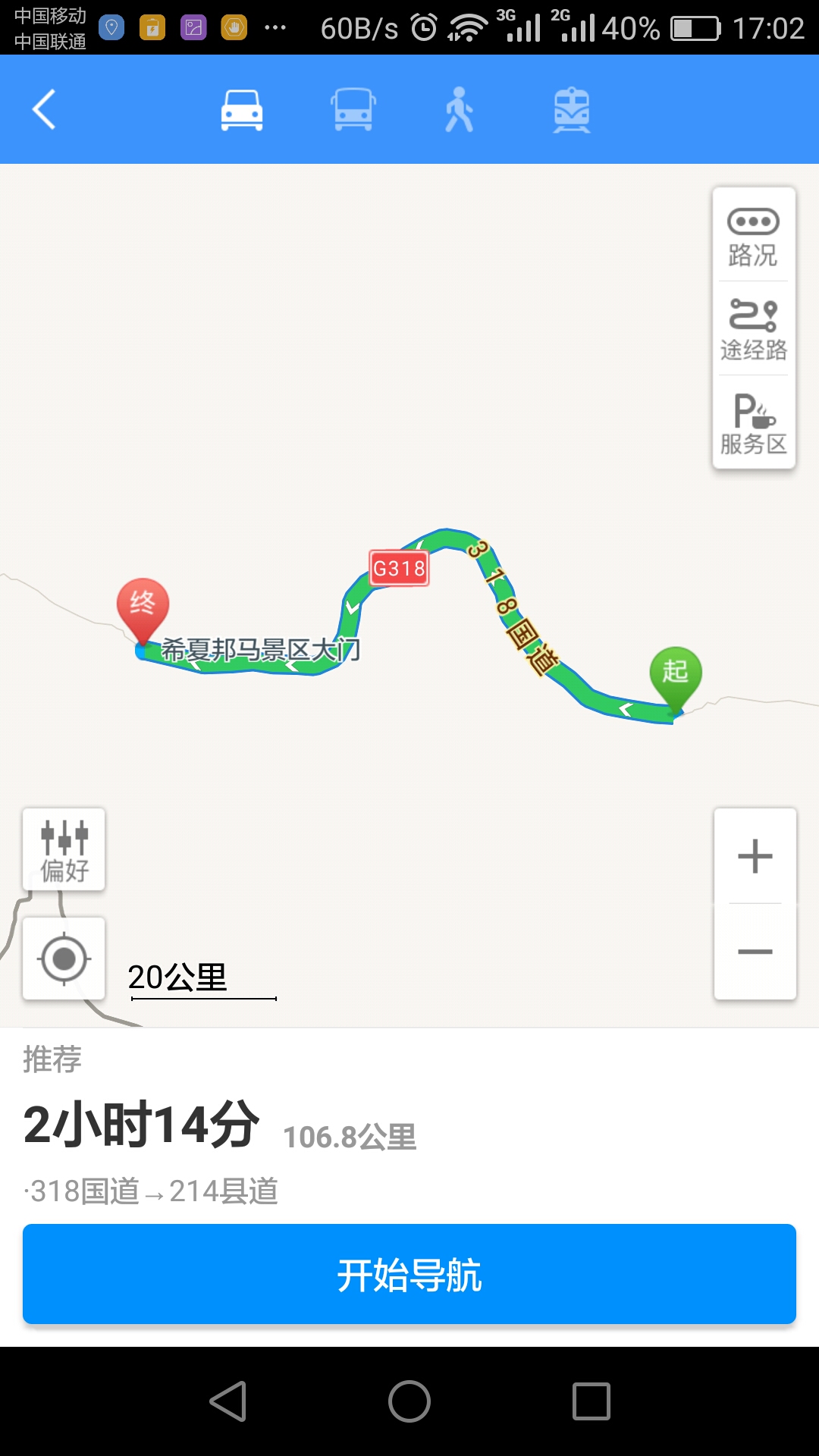Open the recommended 2小时14分 route details
Screen dimensions: 819x1456
click(x=220, y=1126)
